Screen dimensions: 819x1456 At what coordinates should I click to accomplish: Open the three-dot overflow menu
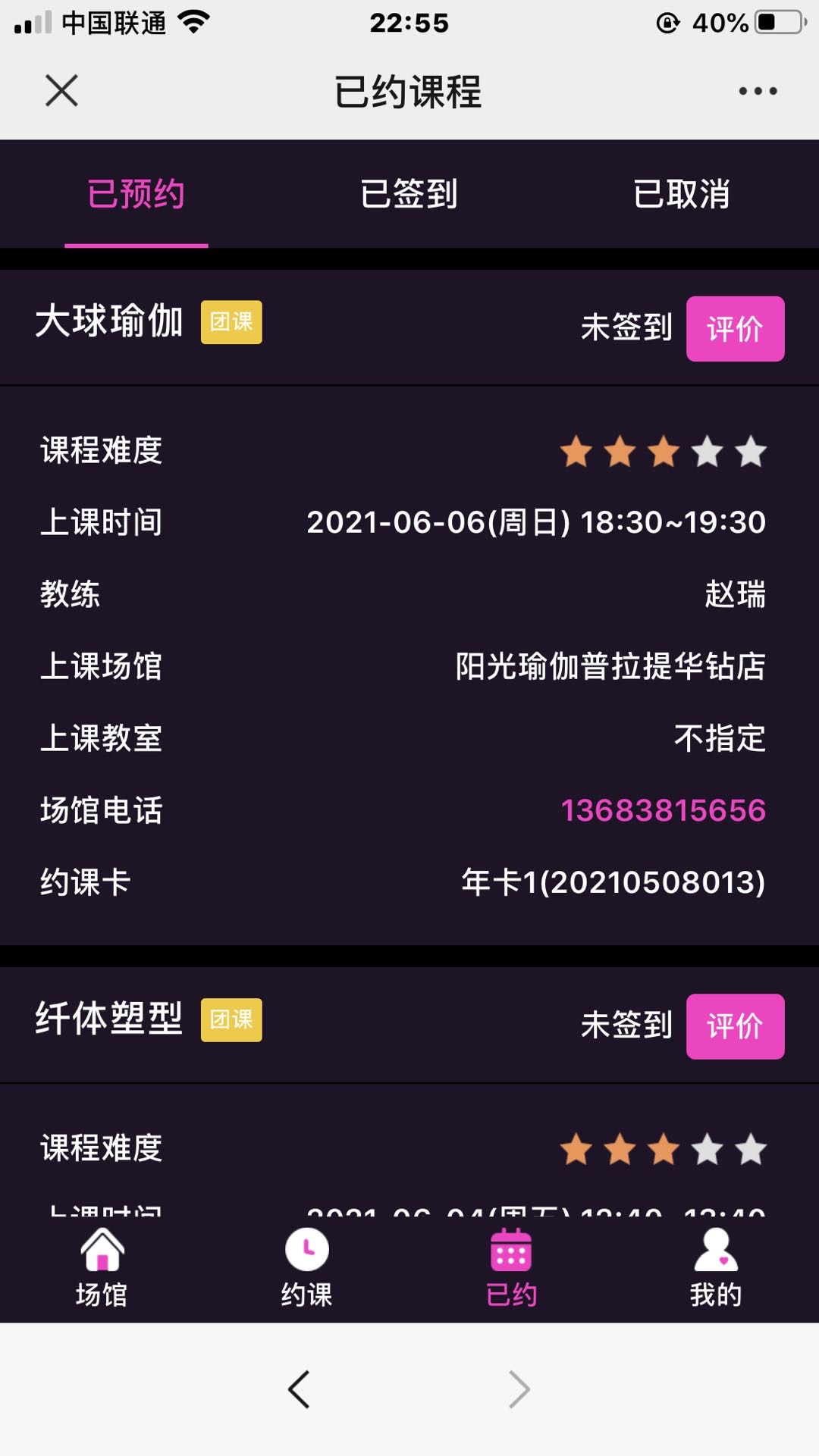point(758,91)
